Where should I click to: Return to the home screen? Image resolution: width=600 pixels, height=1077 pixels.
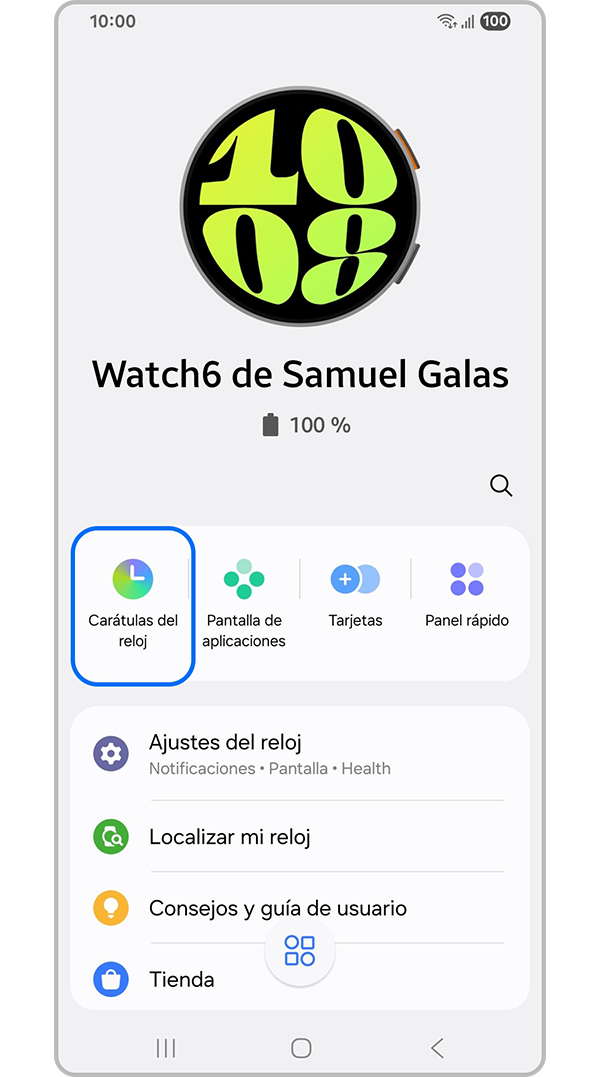[301, 1048]
